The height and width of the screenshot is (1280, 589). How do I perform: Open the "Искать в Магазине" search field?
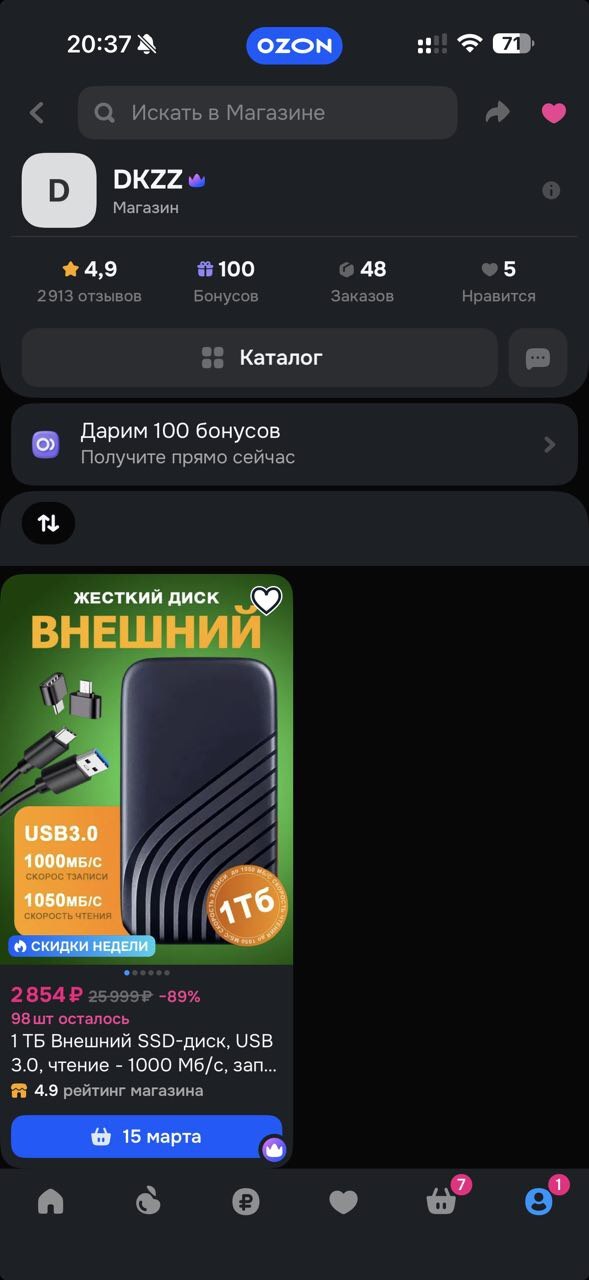(268, 113)
